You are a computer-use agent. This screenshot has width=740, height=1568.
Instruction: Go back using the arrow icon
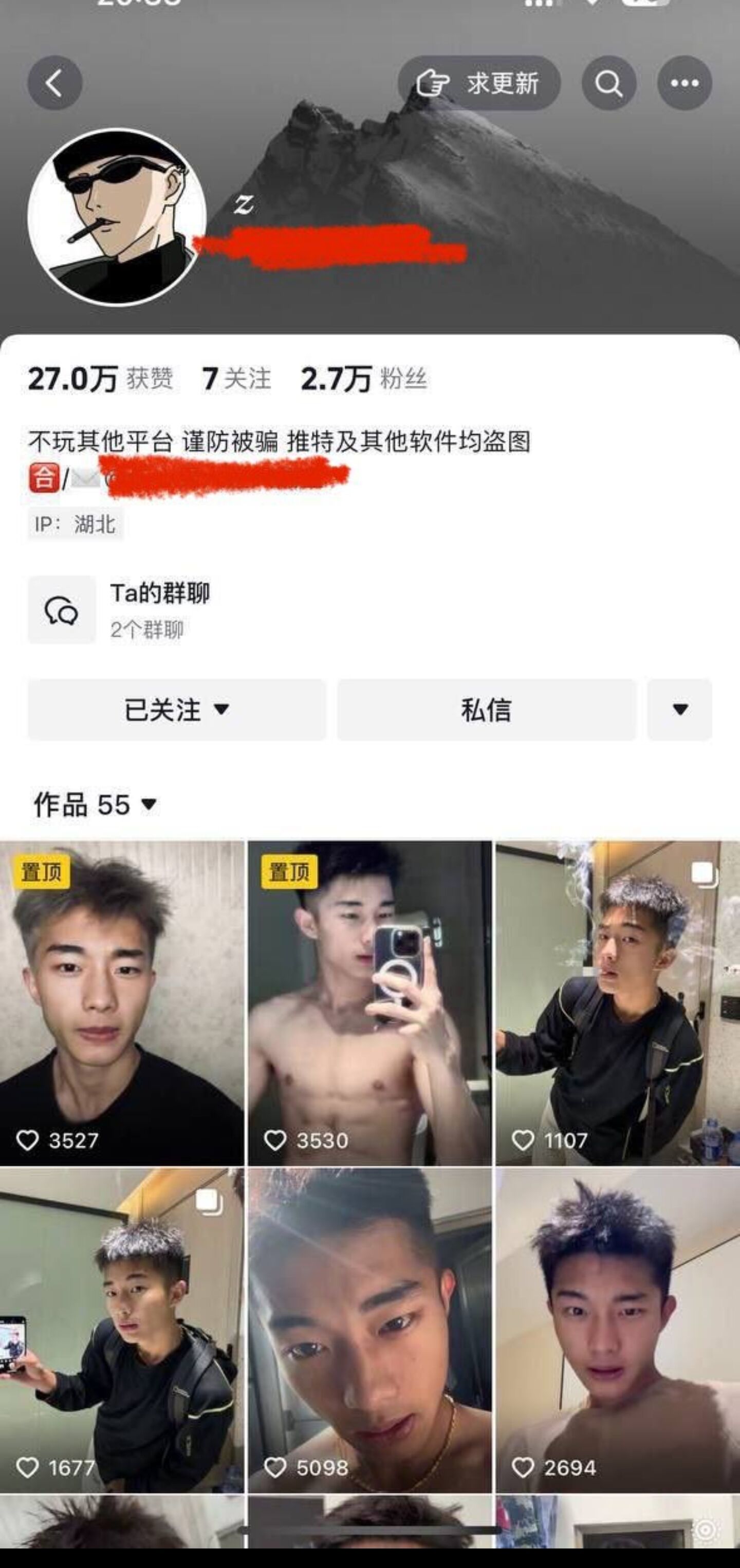pos(55,83)
